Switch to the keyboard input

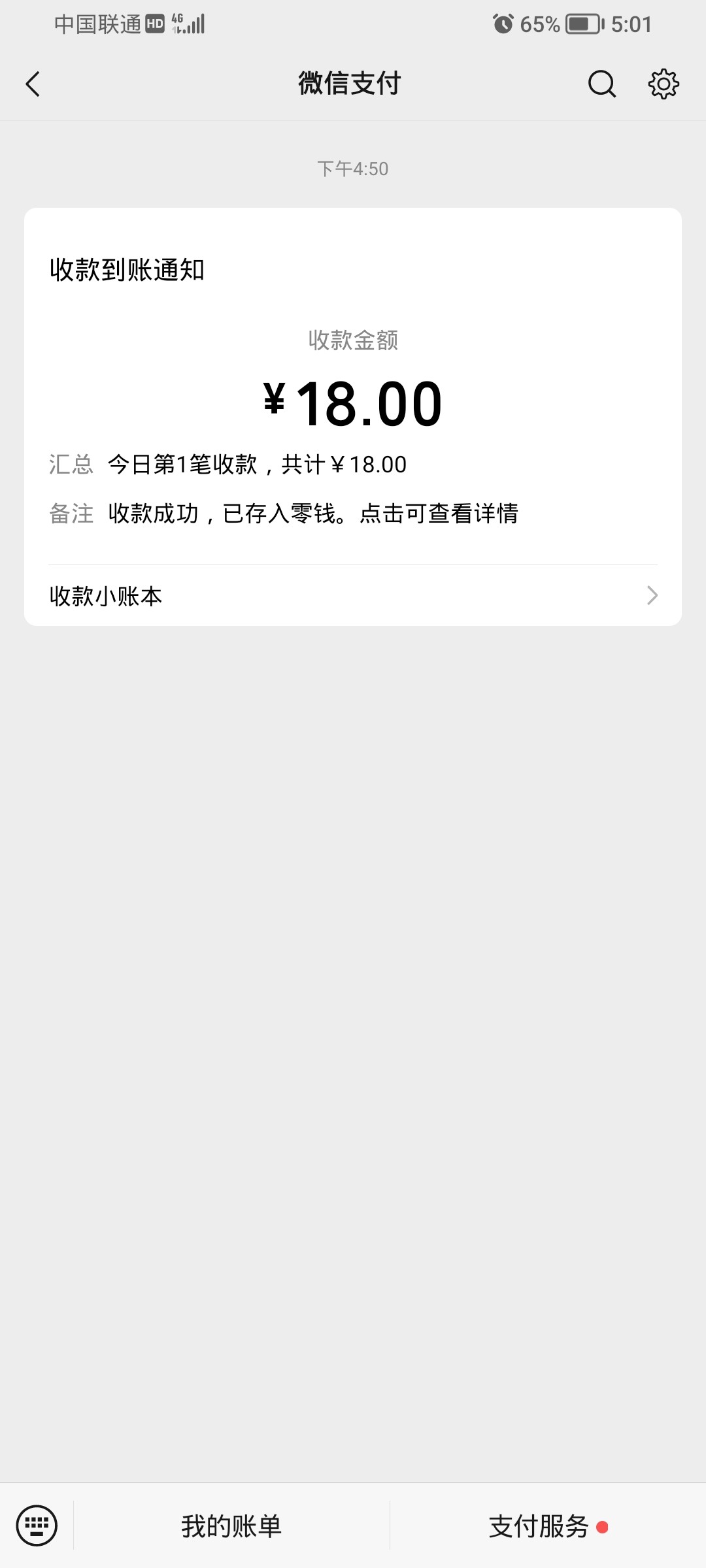pos(37,1526)
